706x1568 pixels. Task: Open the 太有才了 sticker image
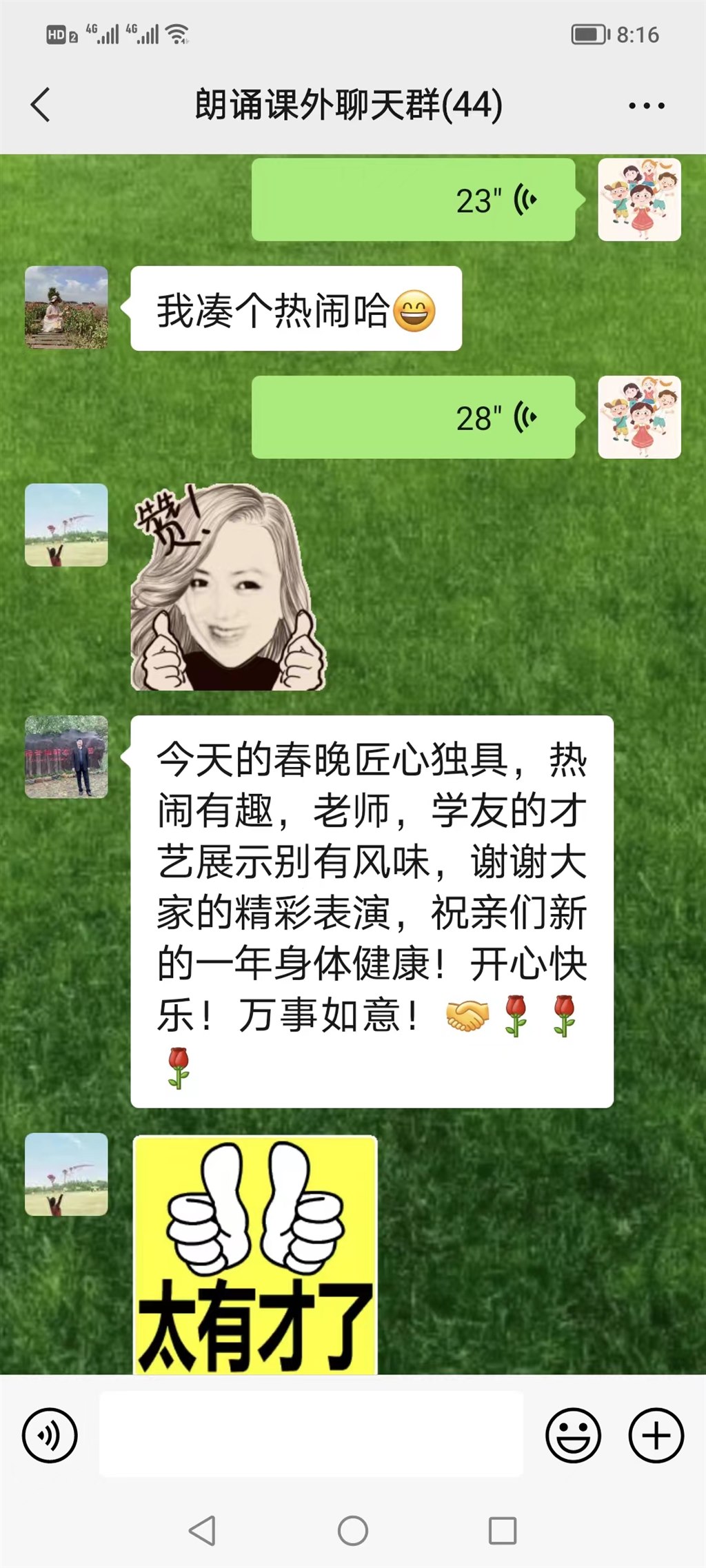click(255, 1254)
